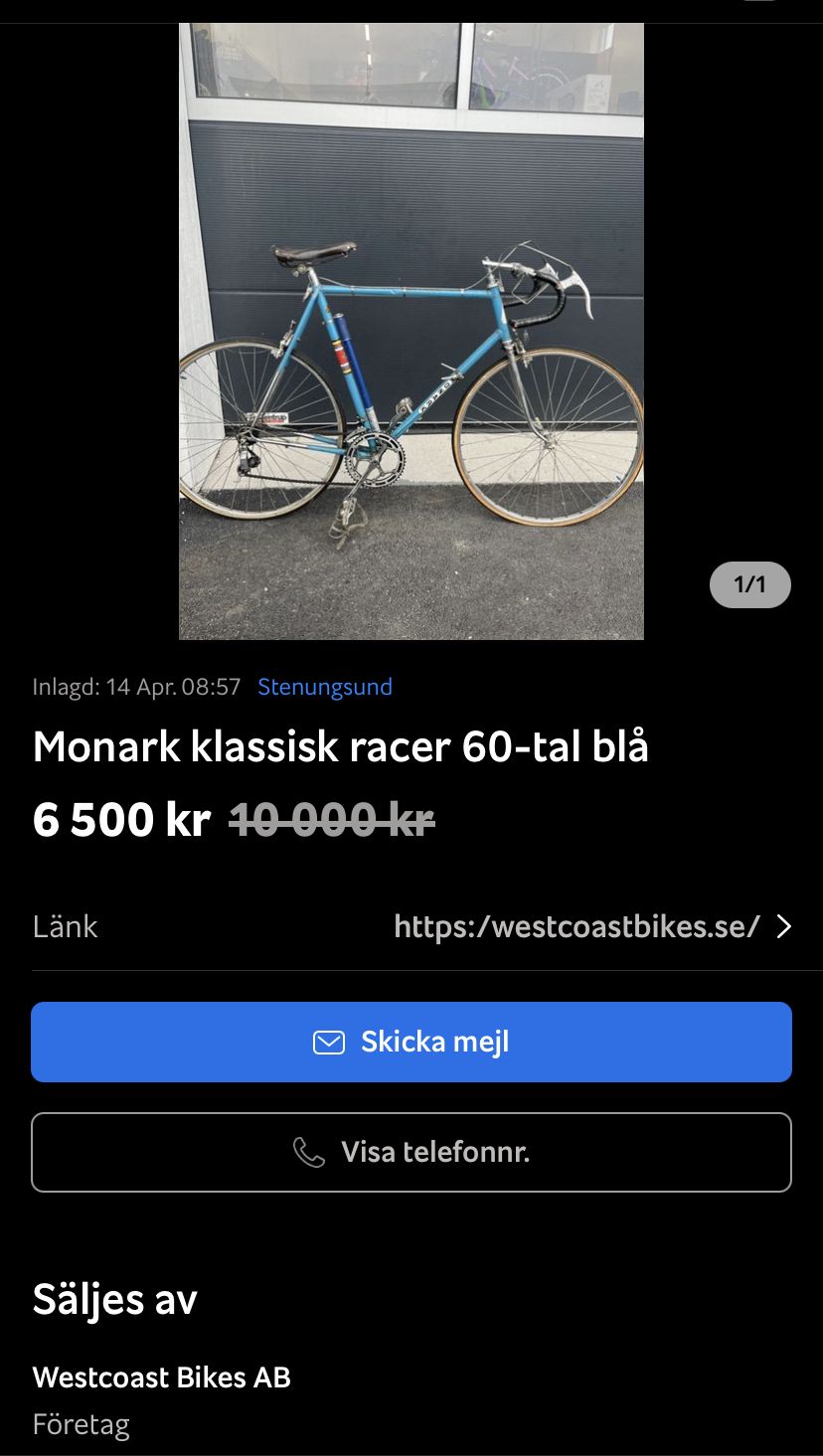The image size is (823, 1456).
Task: Open the Stenungsund location link
Action: (x=324, y=686)
